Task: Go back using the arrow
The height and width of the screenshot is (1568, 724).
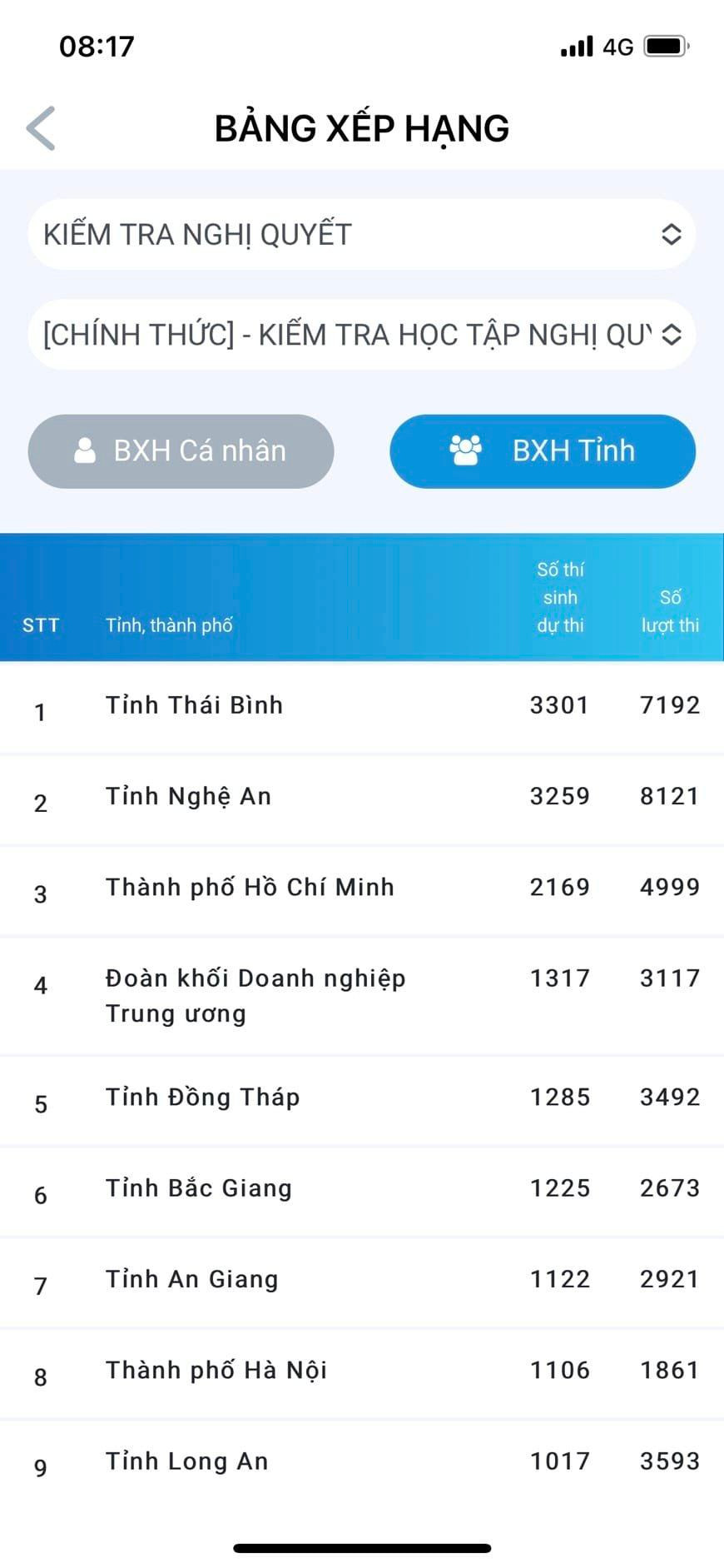Action: tap(41, 128)
